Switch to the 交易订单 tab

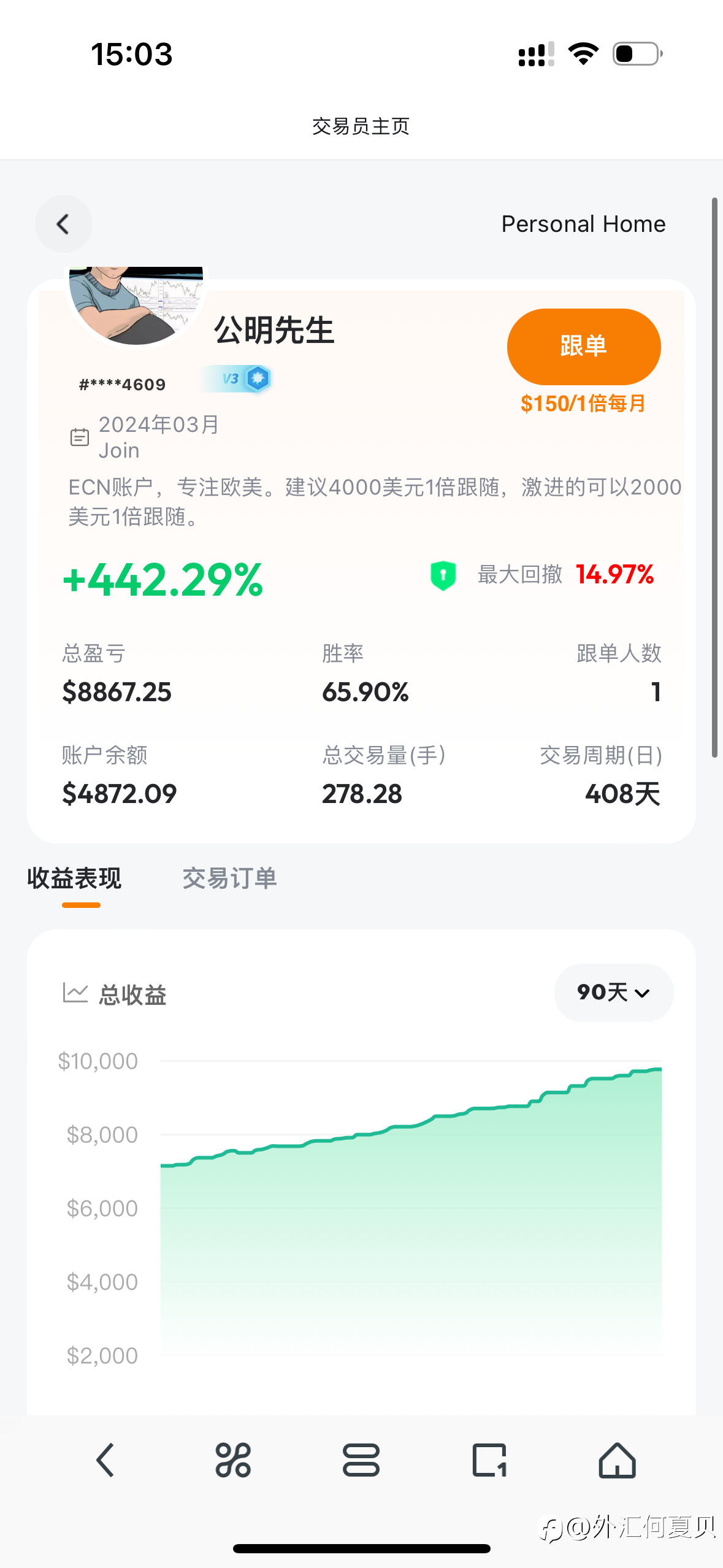pos(229,878)
